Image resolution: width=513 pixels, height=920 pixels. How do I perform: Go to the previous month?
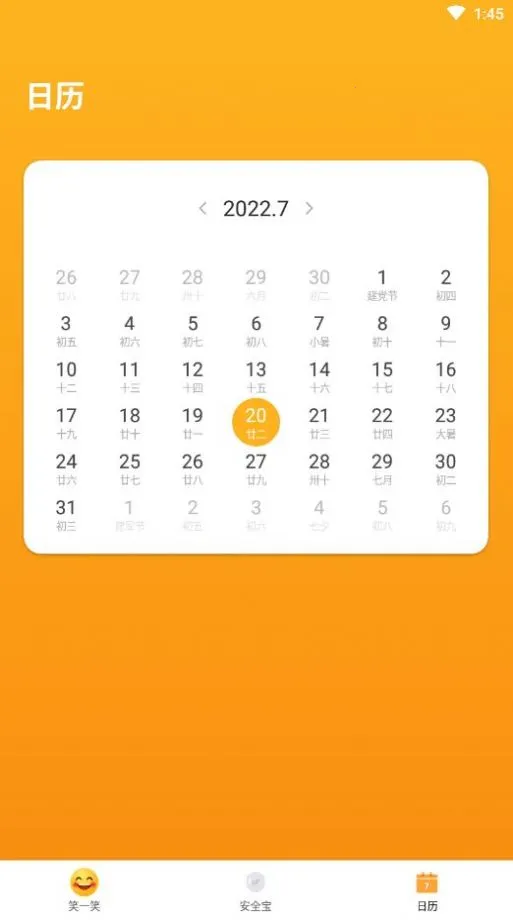point(203,208)
